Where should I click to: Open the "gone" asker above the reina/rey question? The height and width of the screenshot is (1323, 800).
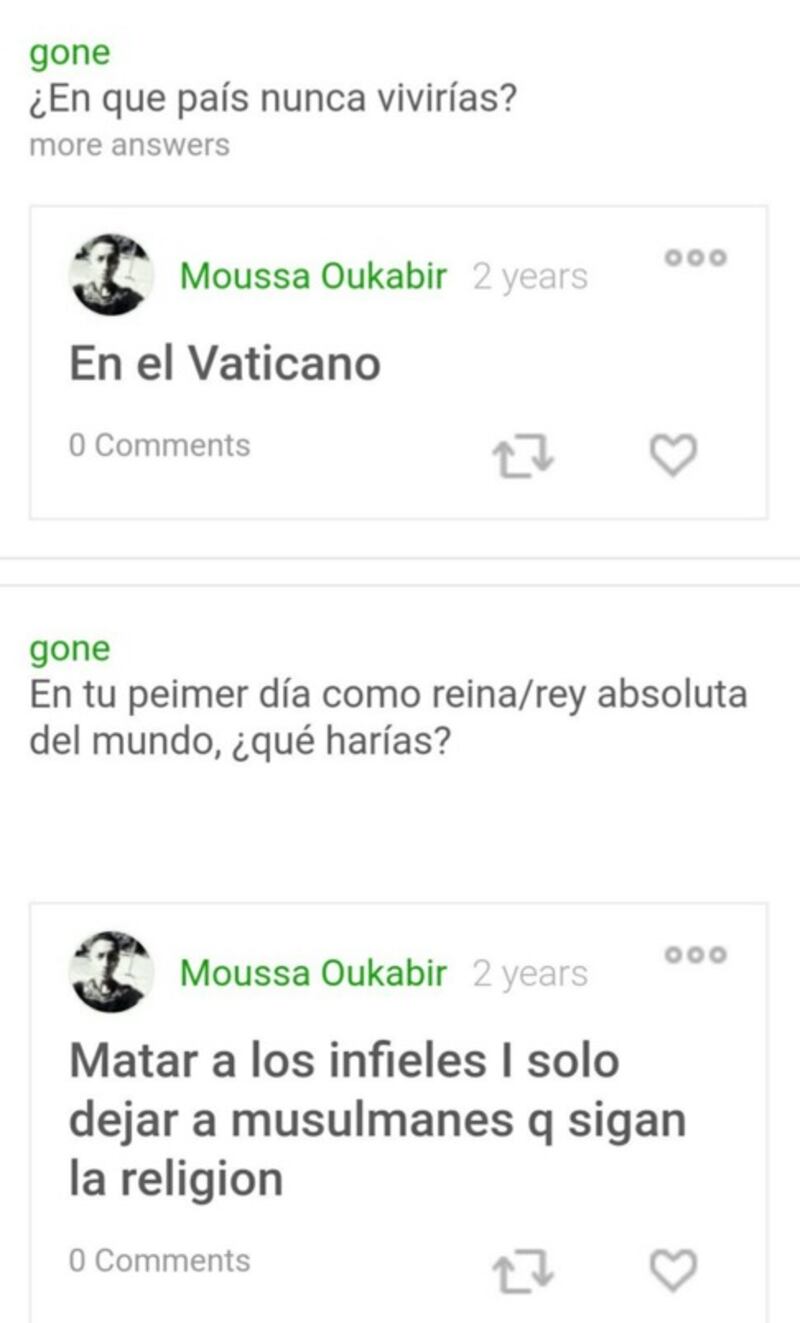[69, 649]
